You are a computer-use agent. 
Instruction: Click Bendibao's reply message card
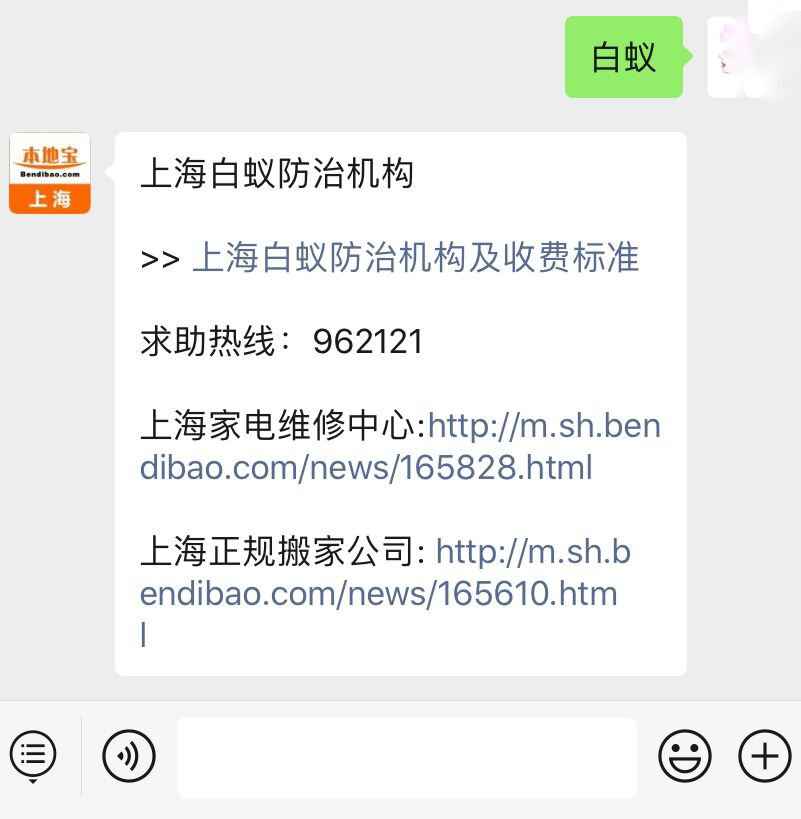pos(400,400)
